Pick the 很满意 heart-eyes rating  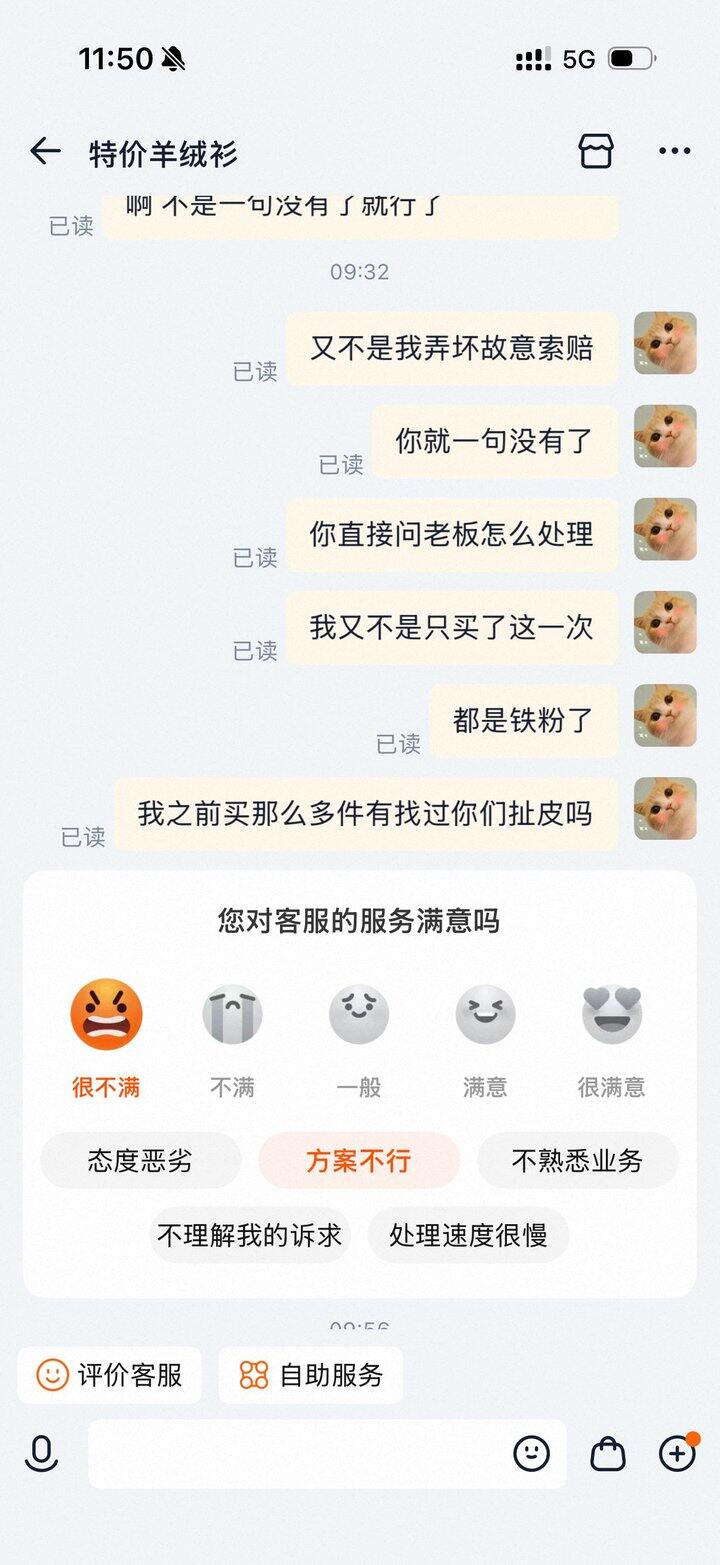611,1015
